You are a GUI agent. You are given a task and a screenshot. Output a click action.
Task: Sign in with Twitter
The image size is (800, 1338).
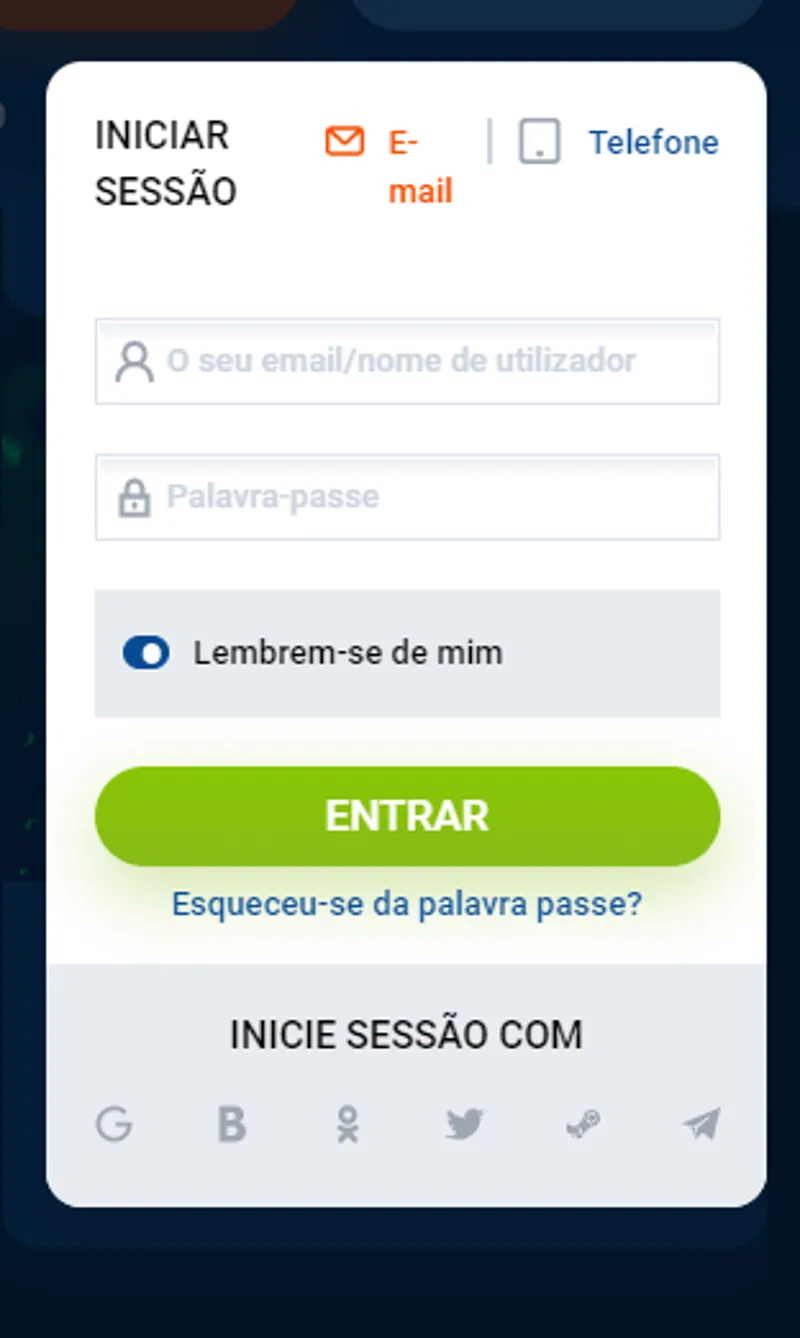point(465,1125)
